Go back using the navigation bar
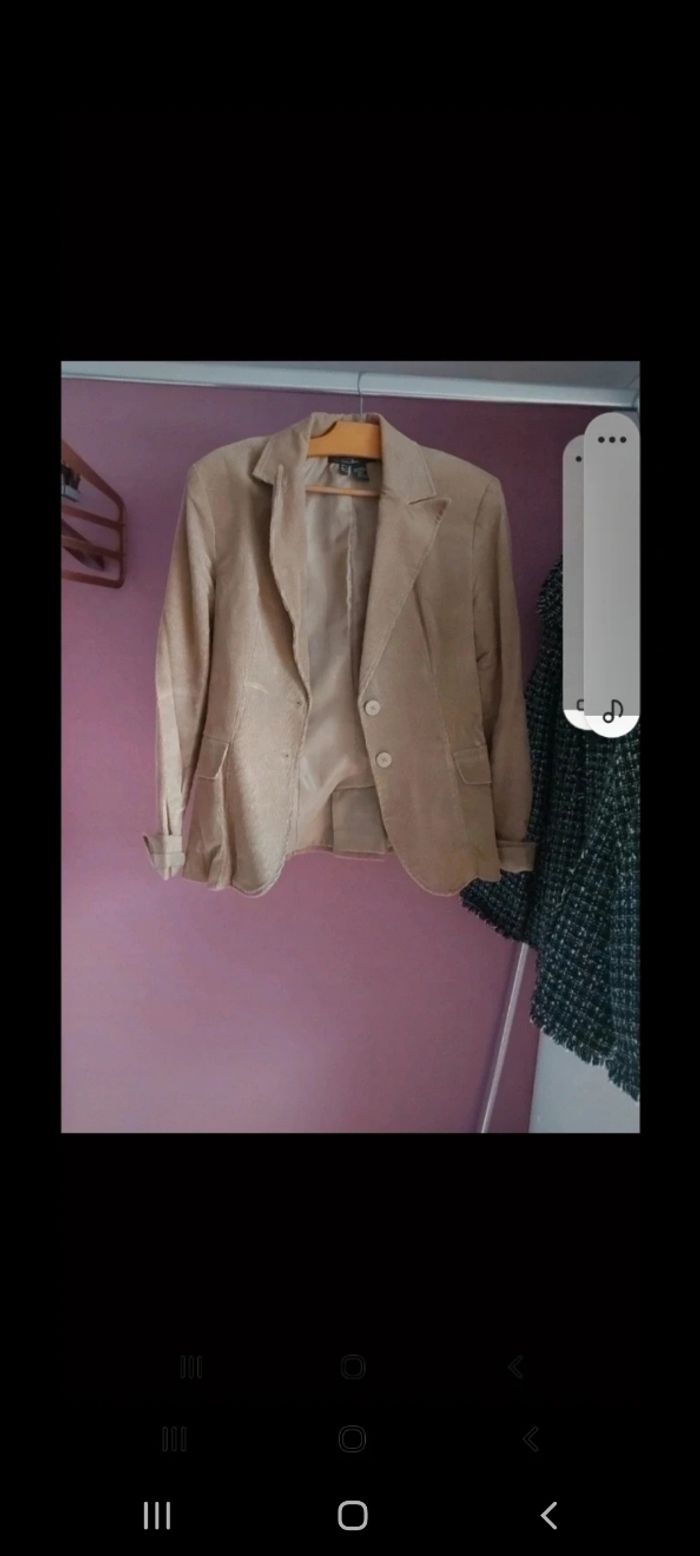The image size is (700, 1556). coord(548,1515)
